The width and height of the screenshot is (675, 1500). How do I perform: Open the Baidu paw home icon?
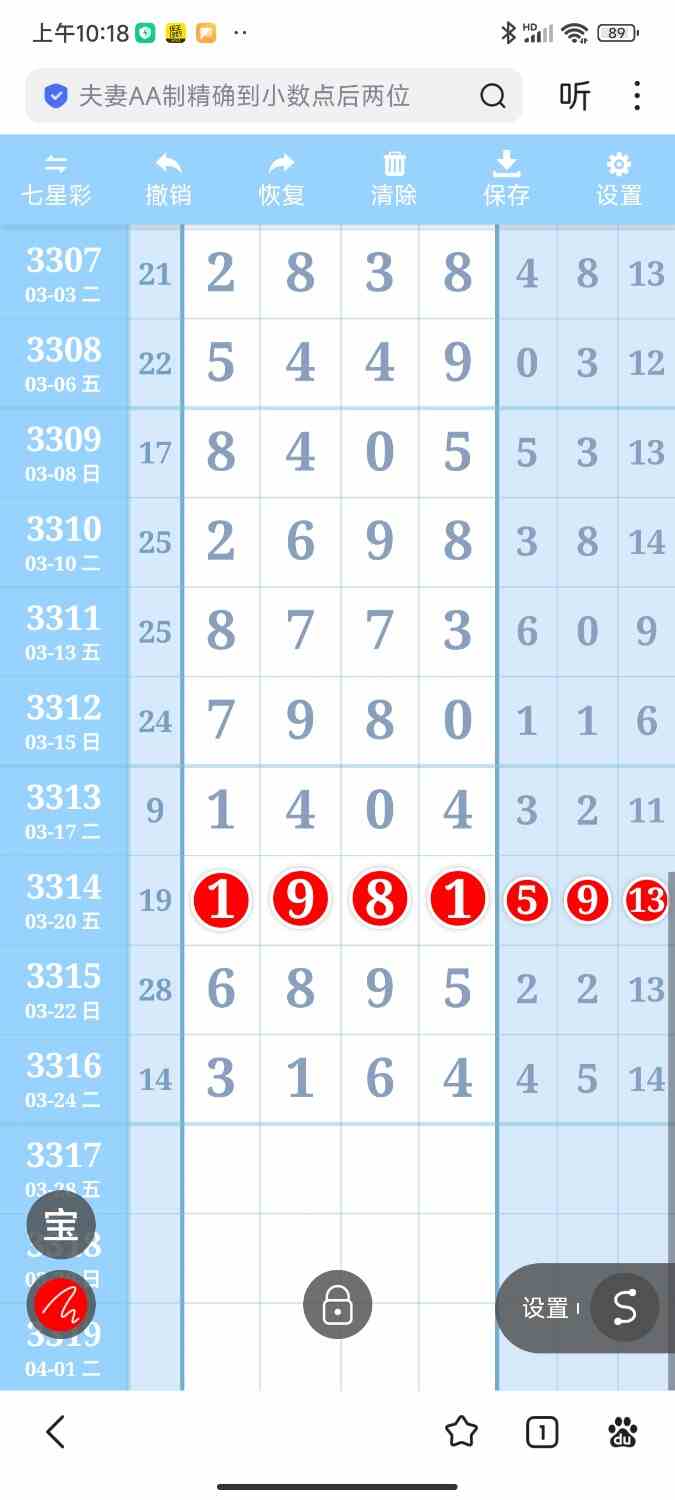623,1432
